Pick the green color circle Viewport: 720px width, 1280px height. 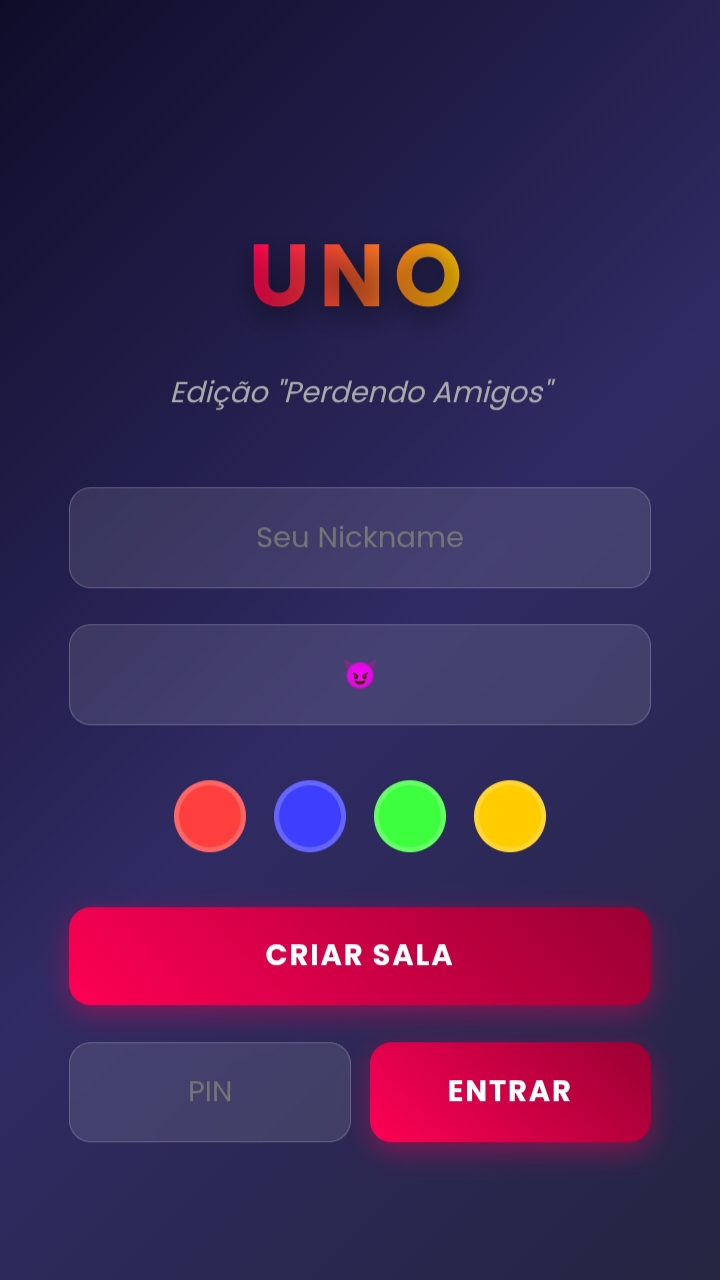pyautogui.click(x=410, y=816)
